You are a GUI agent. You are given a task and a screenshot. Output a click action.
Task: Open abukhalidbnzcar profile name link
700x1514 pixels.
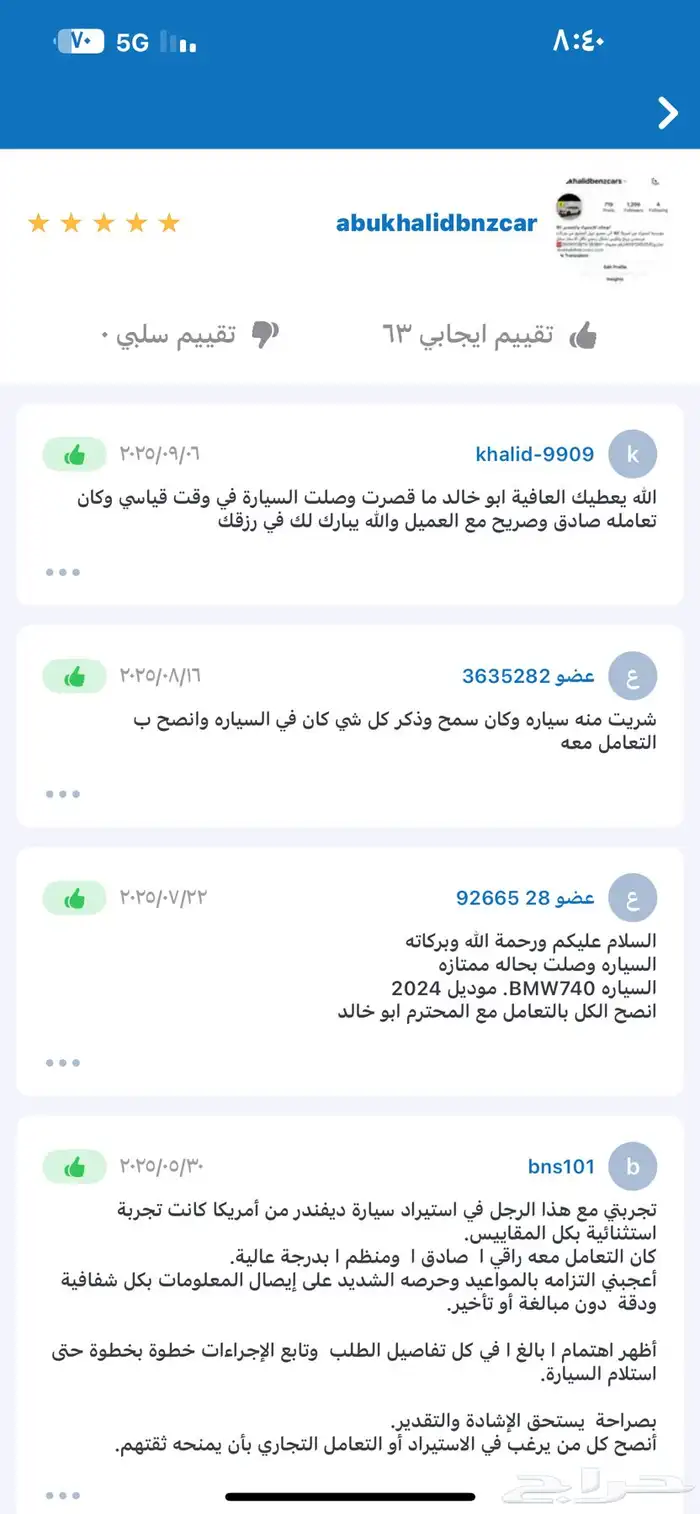point(436,223)
